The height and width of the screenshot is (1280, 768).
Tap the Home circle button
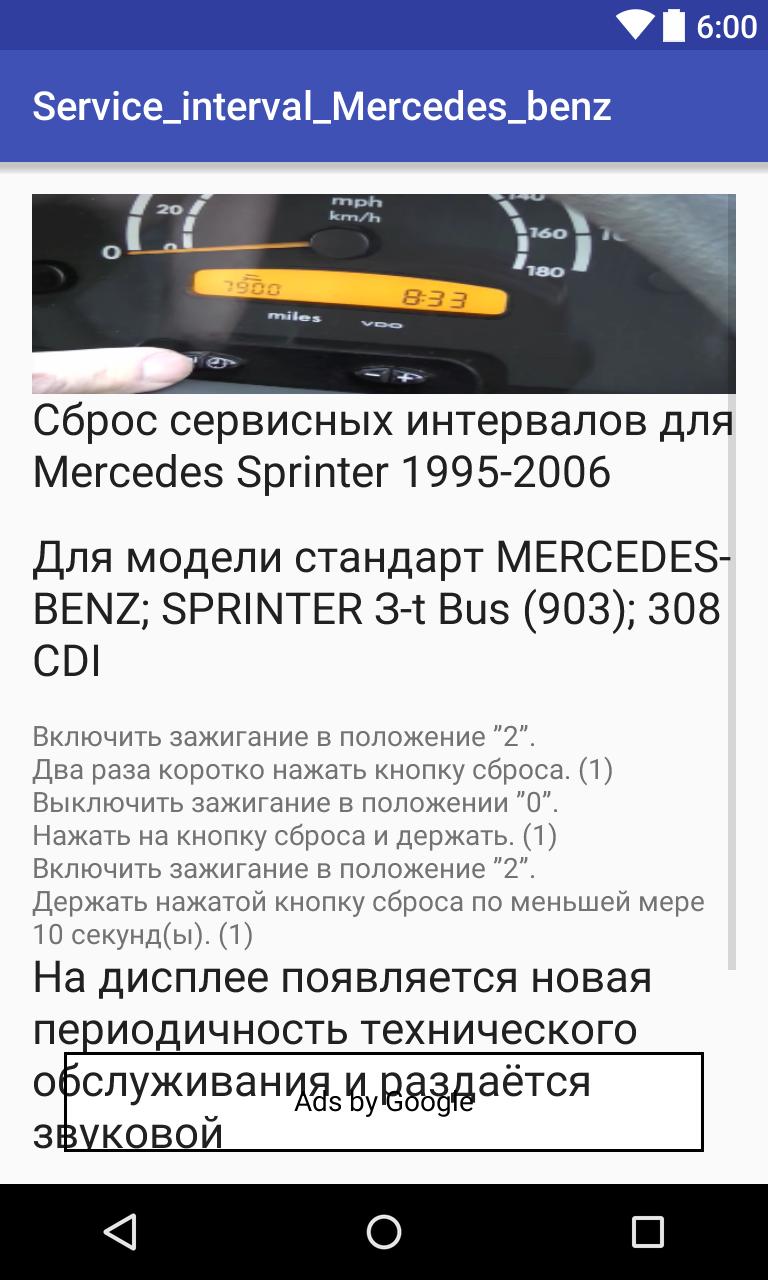384,1233
